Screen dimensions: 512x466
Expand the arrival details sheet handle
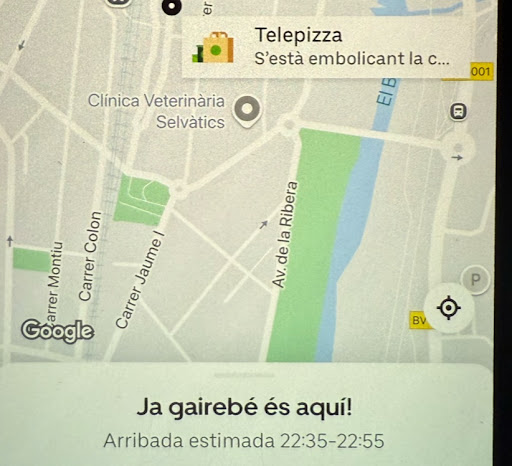point(245,375)
